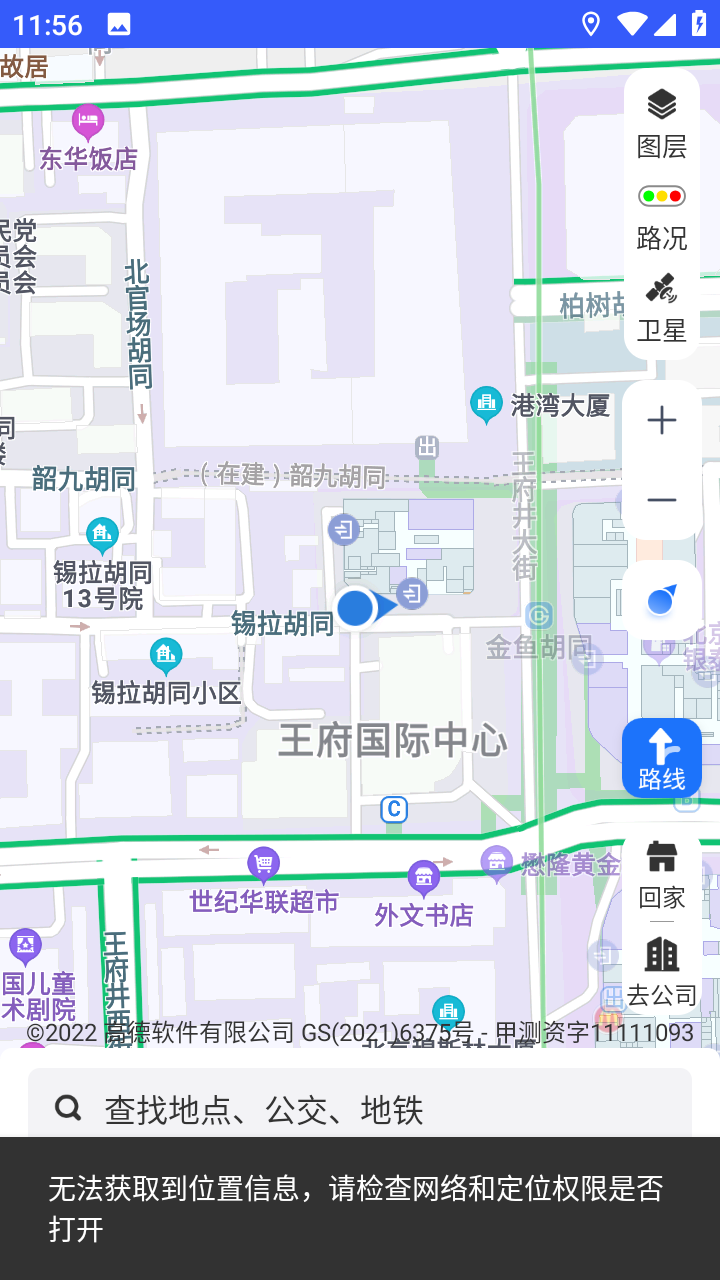This screenshot has width=720, height=1280.
Task: Tap the search bar 查找地点、公交、地铁
Action: coord(360,1108)
